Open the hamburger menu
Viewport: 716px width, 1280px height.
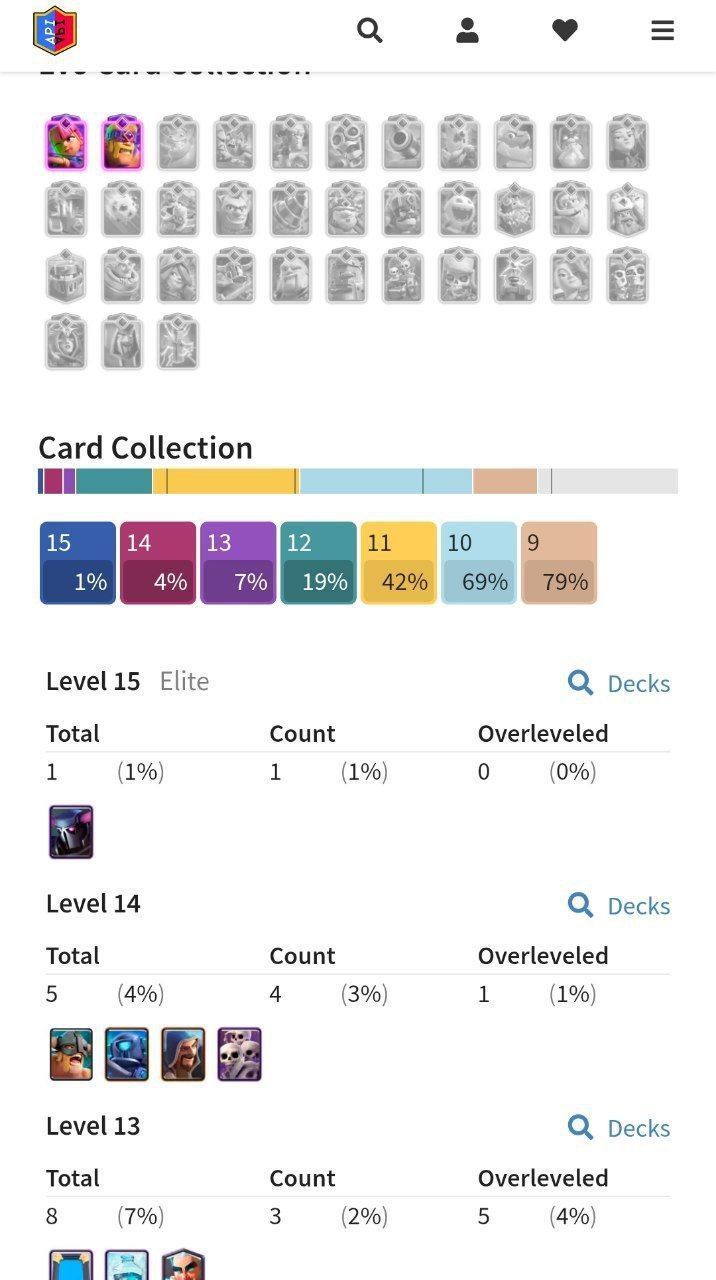[x=662, y=30]
